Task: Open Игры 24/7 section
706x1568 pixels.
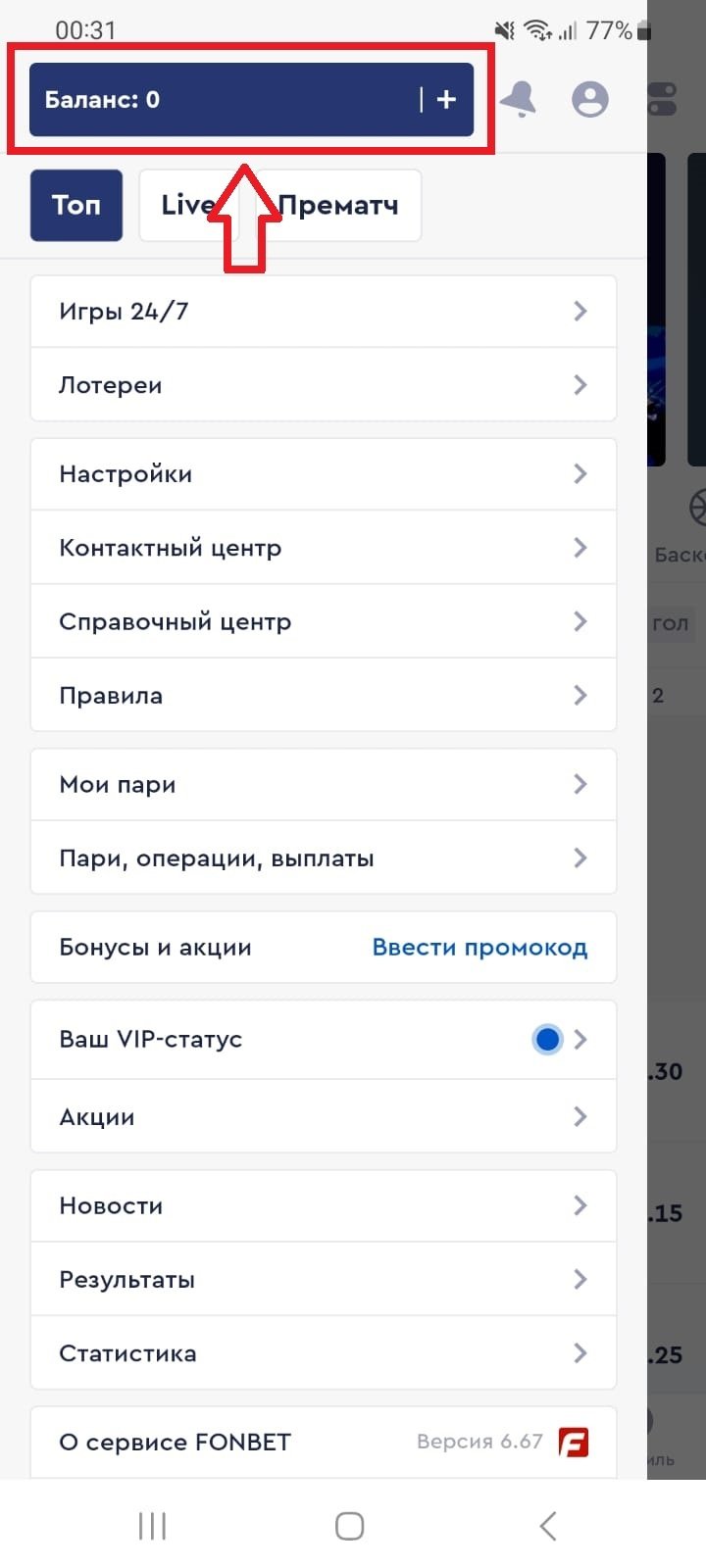Action: pyautogui.click(x=324, y=312)
